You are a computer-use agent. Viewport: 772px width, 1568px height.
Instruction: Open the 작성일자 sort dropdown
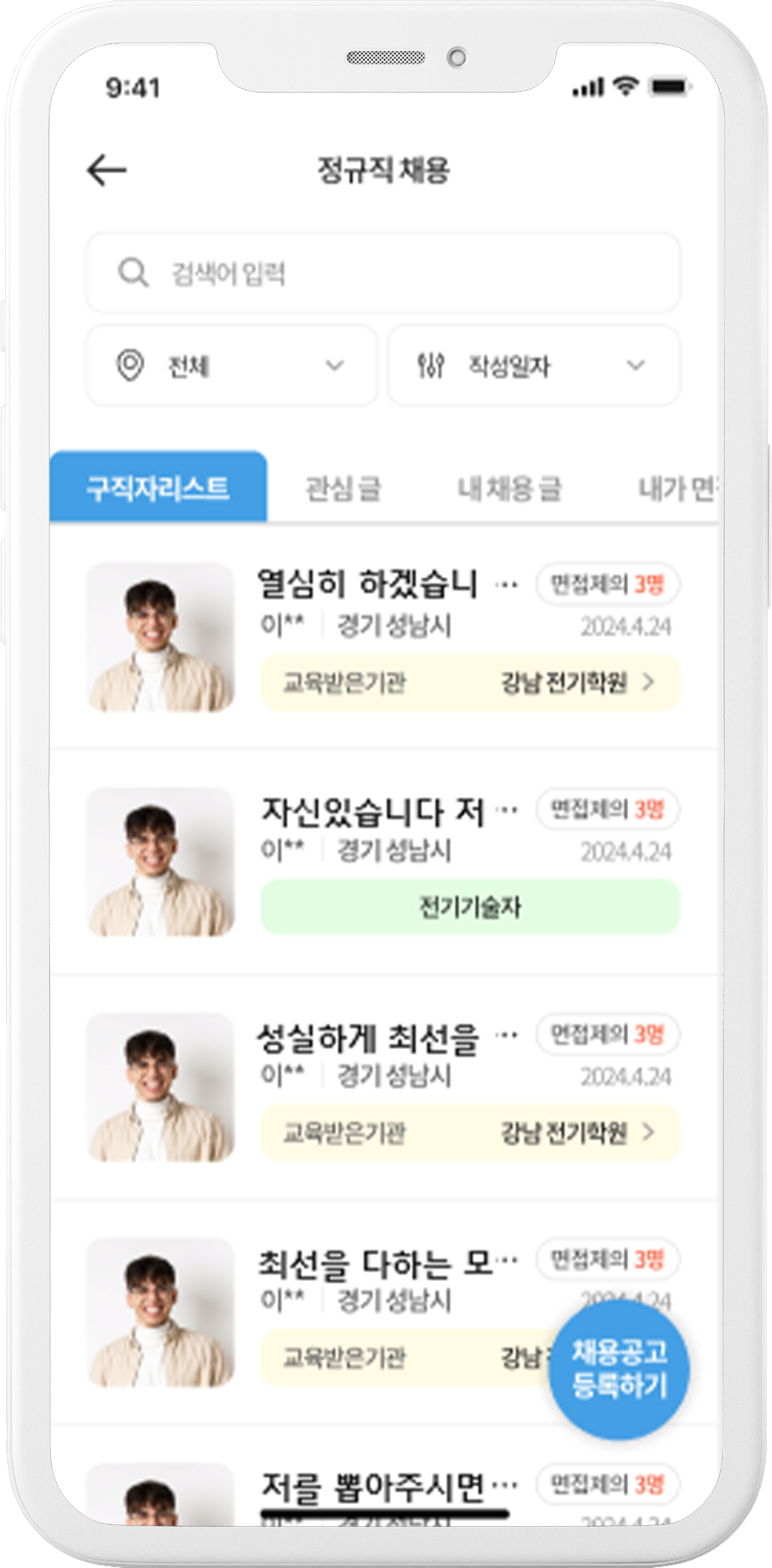click(x=533, y=365)
